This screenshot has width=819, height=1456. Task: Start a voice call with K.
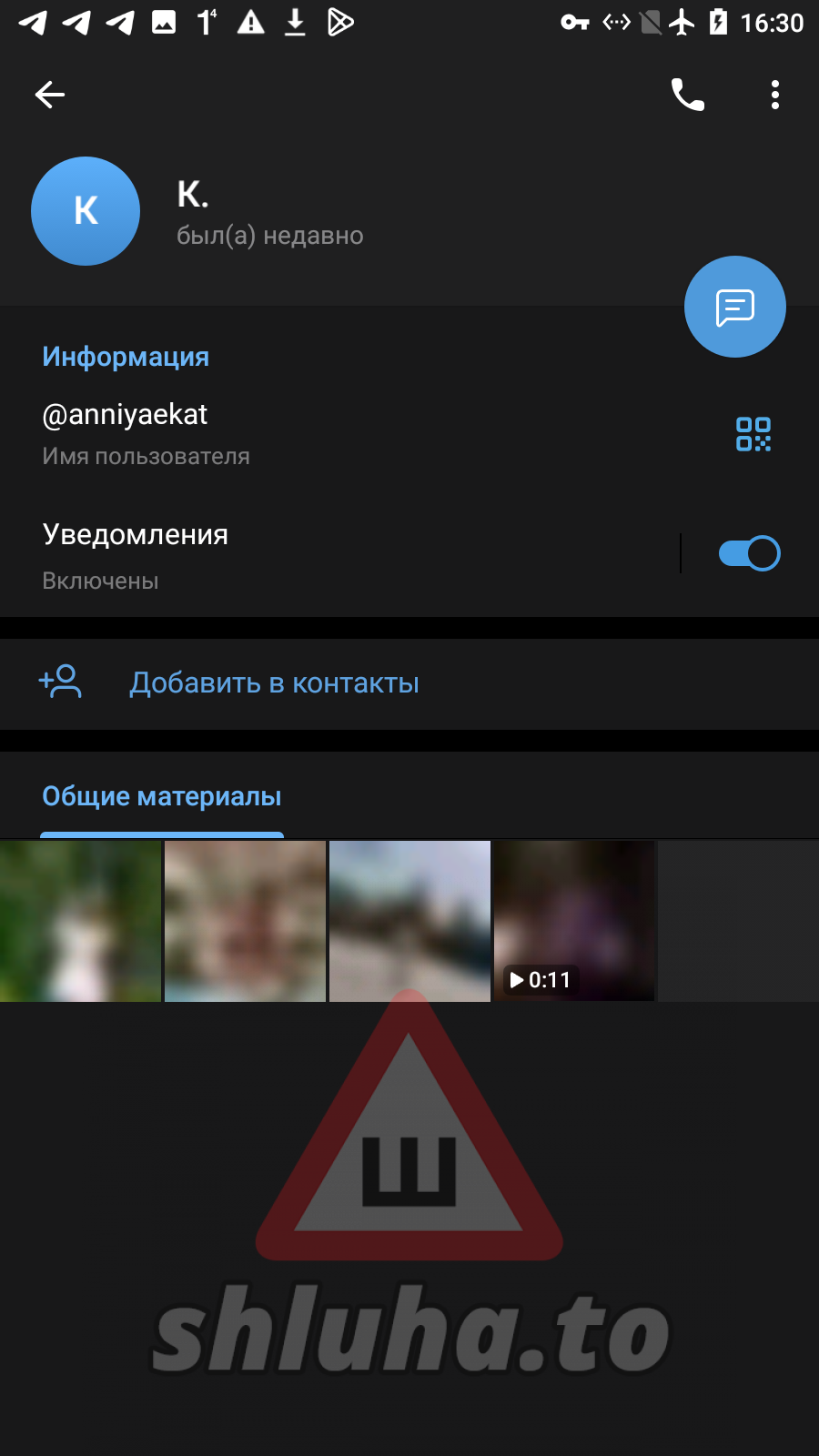(x=687, y=95)
